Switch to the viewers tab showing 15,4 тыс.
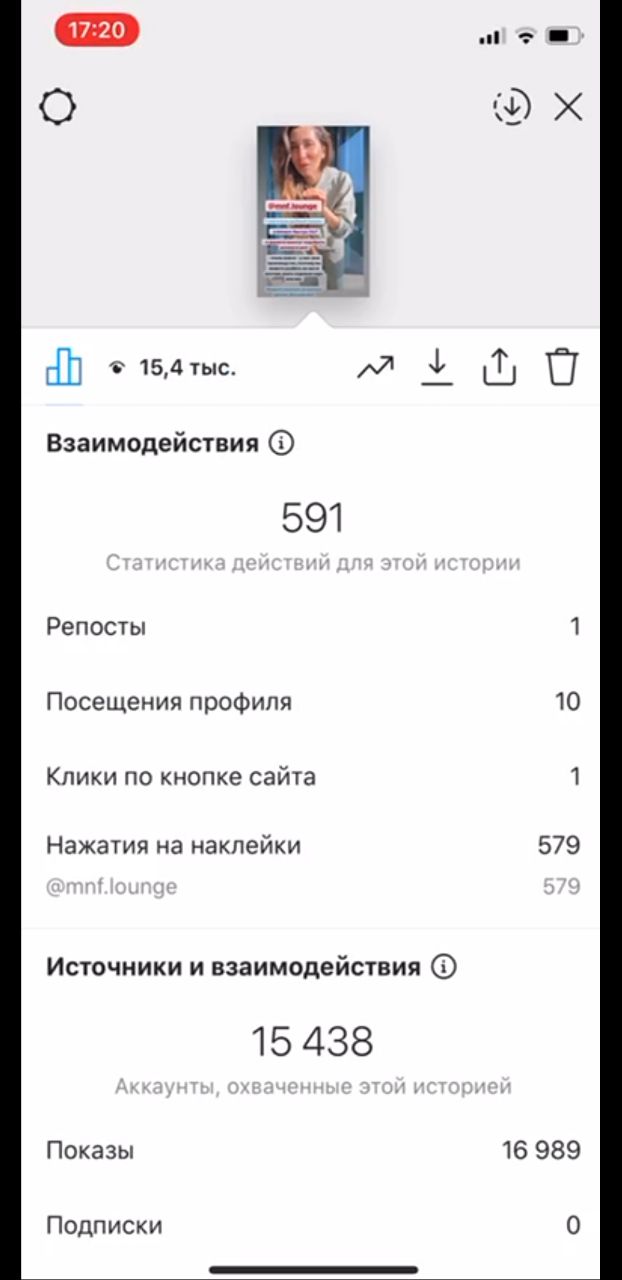 click(172, 368)
